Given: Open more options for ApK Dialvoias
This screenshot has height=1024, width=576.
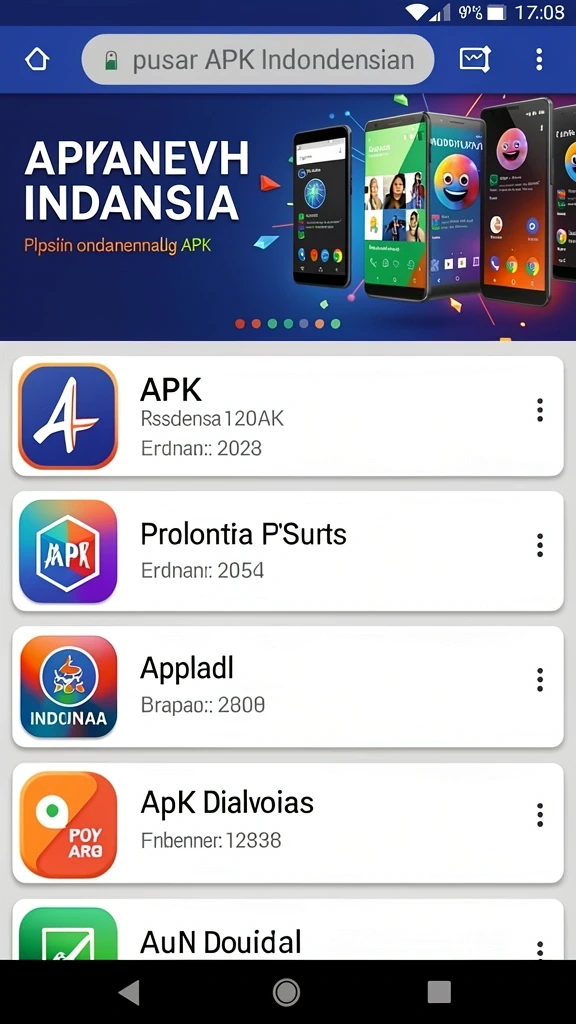Looking at the screenshot, I should (539, 815).
